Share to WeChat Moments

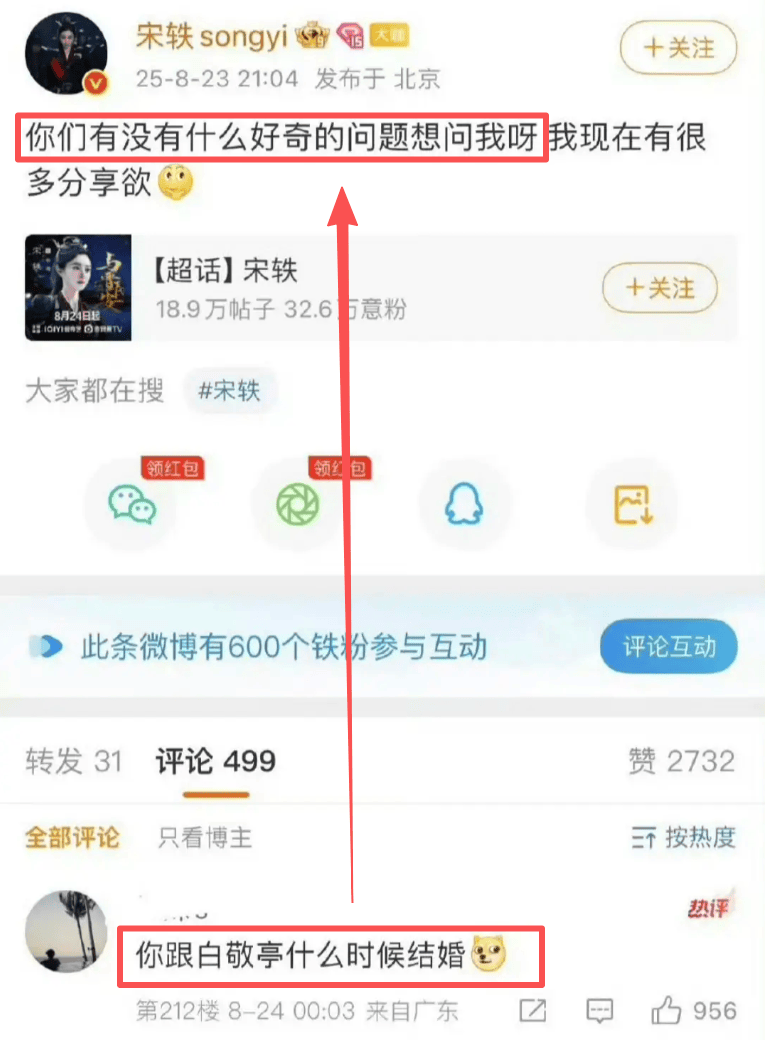[298, 506]
